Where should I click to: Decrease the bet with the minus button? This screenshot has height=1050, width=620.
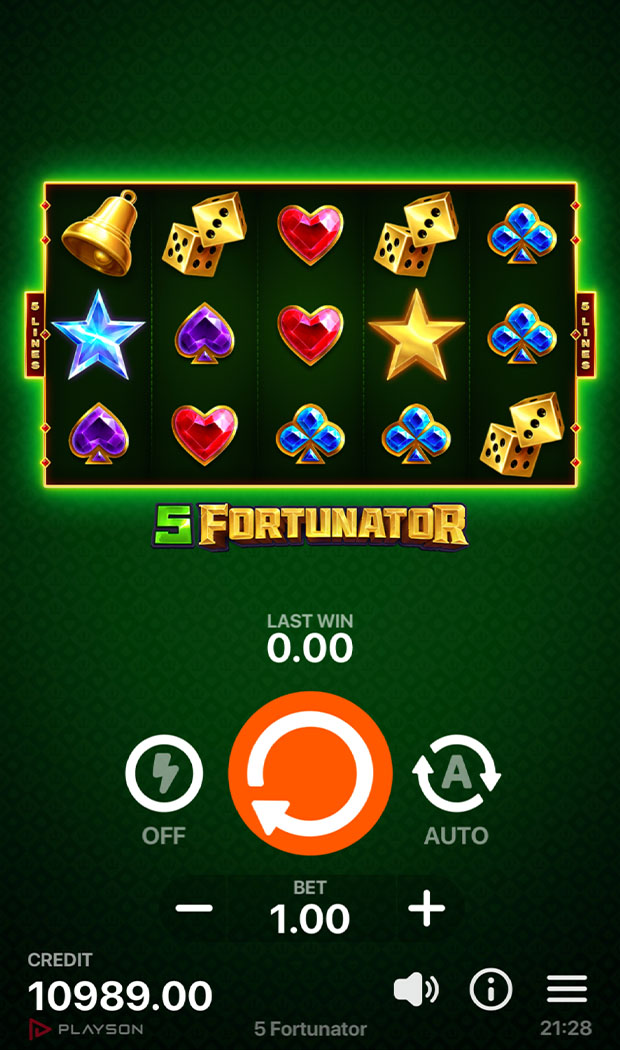[x=194, y=908]
